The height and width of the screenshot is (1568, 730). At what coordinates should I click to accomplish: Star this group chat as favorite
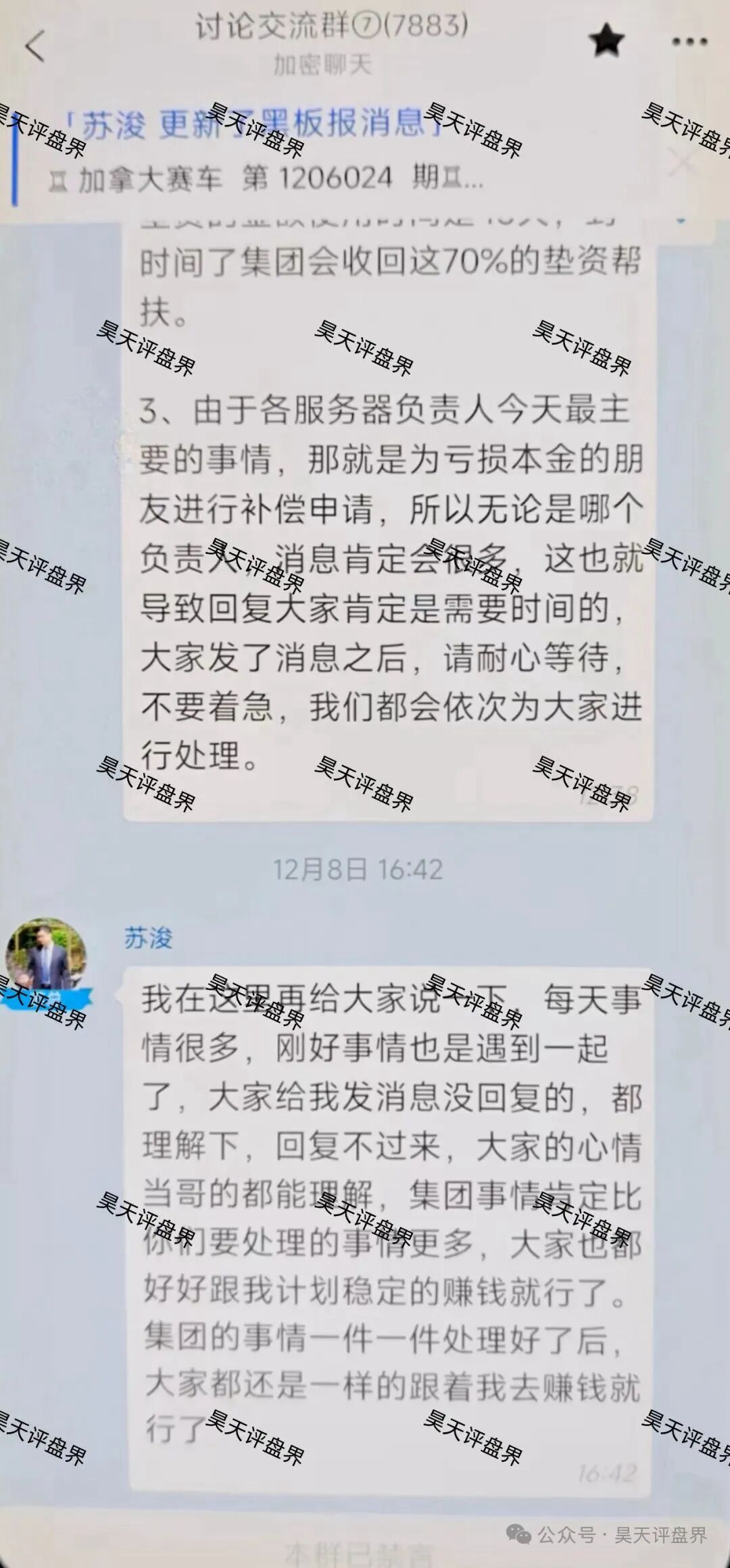[x=607, y=39]
